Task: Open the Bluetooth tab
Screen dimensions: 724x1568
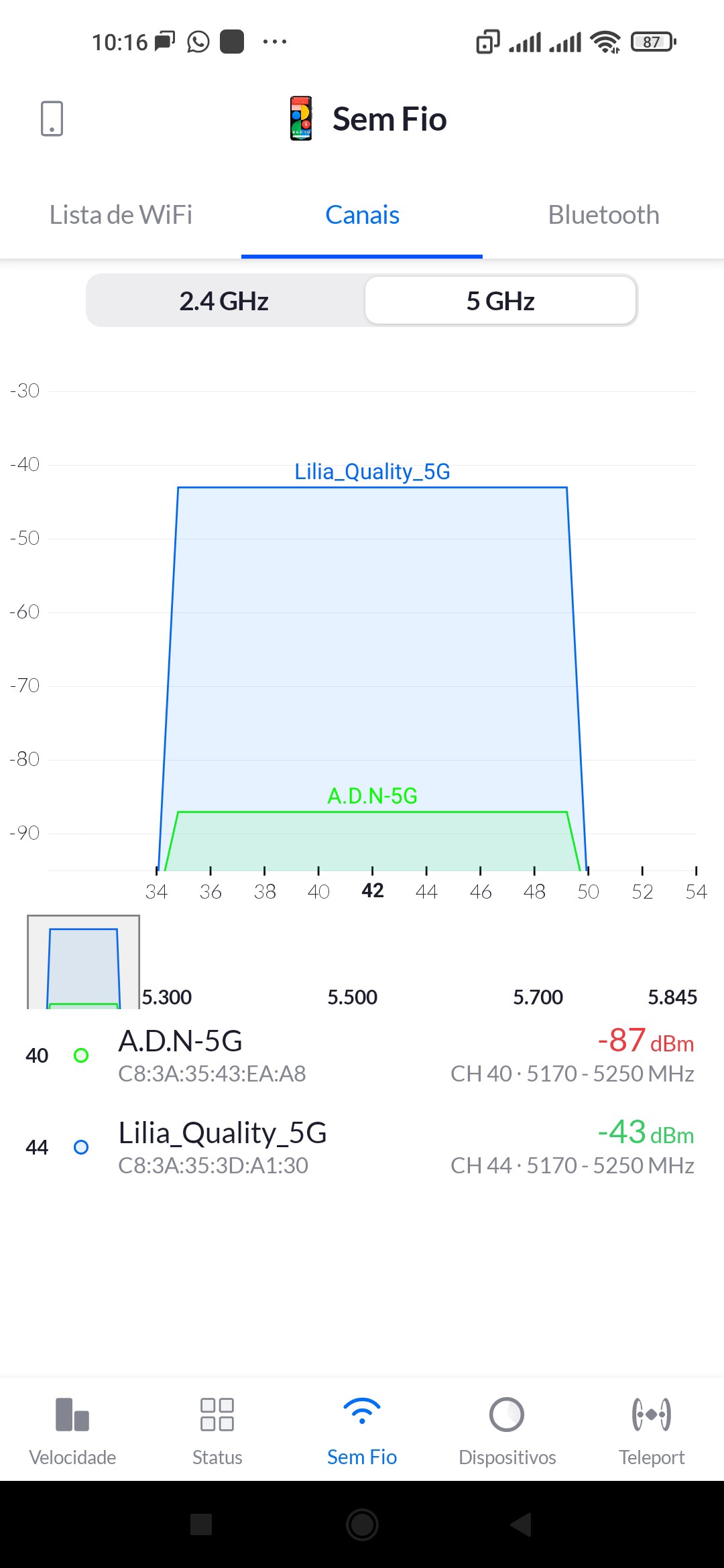Action: (603, 215)
